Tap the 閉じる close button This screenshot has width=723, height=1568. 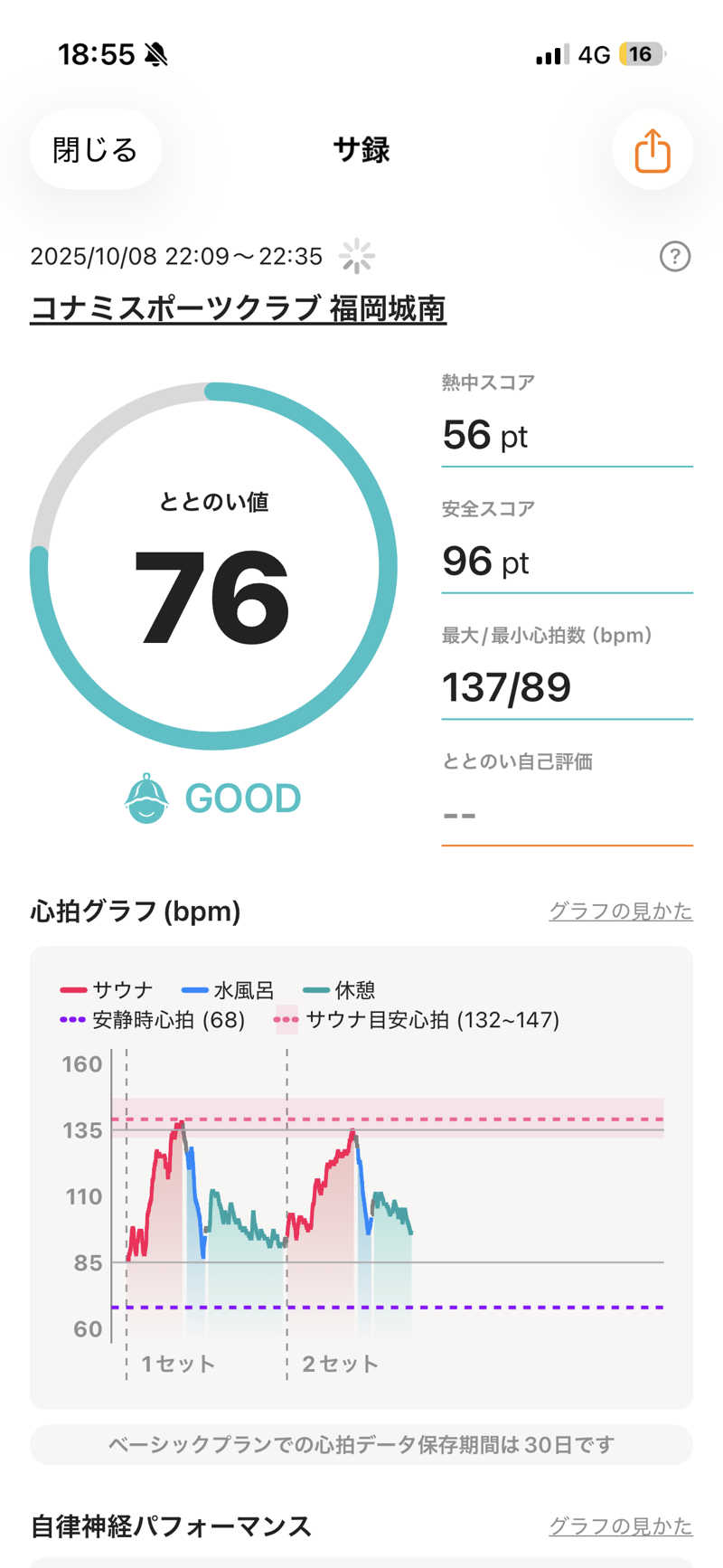coord(95,150)
